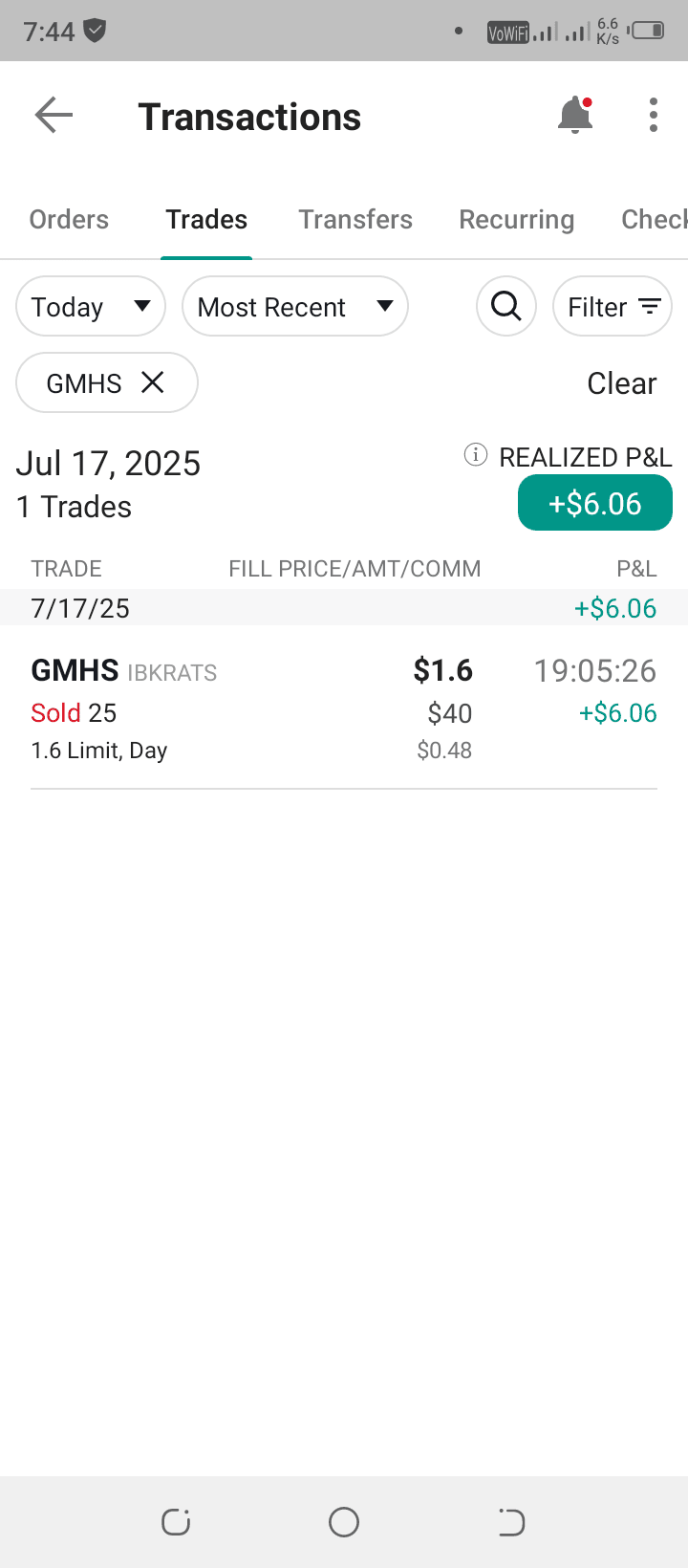688x1568 pixels.
Task: Change the Most Recent sort order
Action: [294, 307]
